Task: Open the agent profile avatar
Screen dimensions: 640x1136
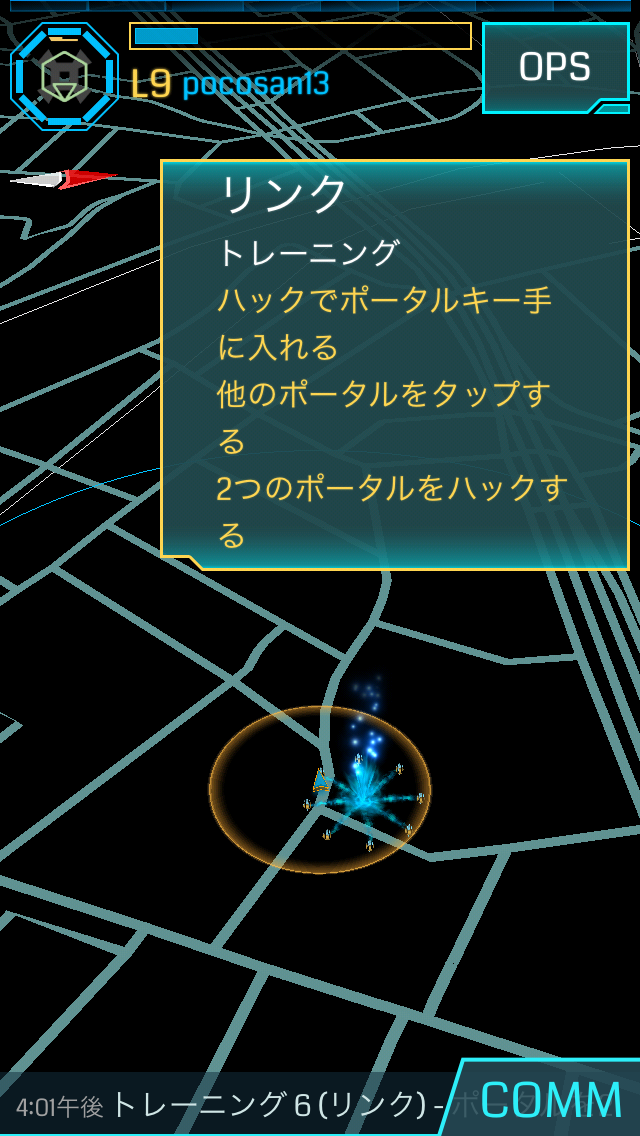Action: point(63,77)
